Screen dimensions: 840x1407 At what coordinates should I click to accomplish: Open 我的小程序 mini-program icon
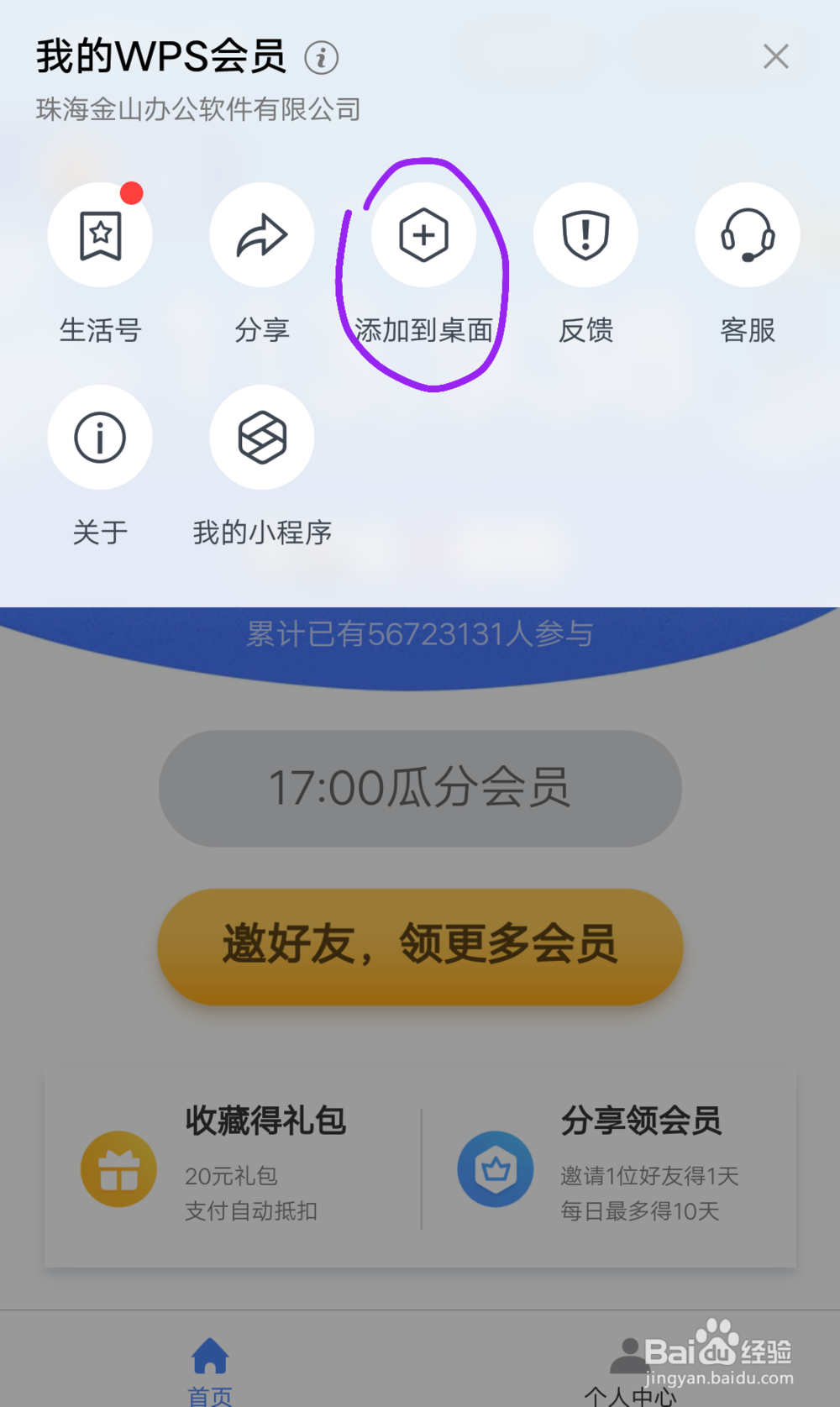tap(261, 438)
